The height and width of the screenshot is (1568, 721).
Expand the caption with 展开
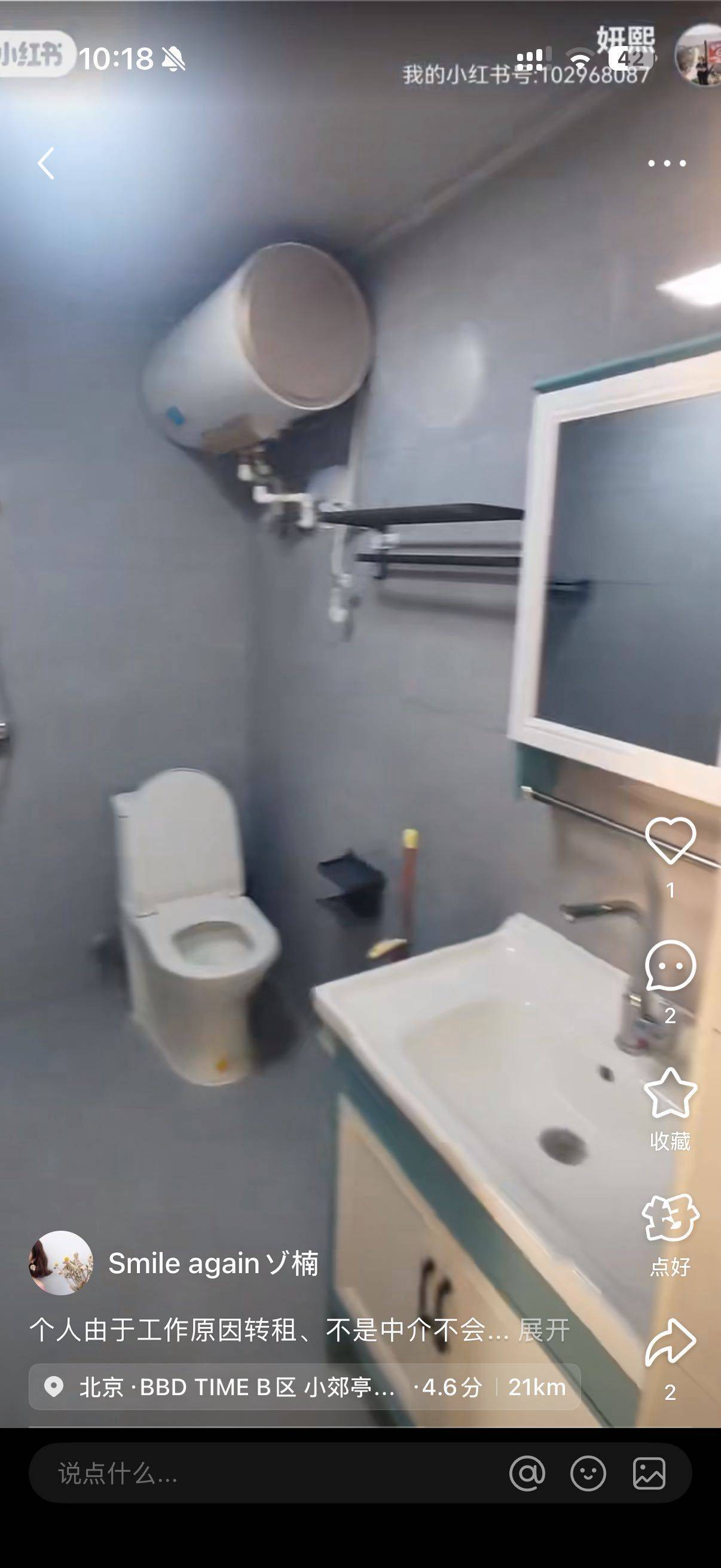click(543, 1331)
